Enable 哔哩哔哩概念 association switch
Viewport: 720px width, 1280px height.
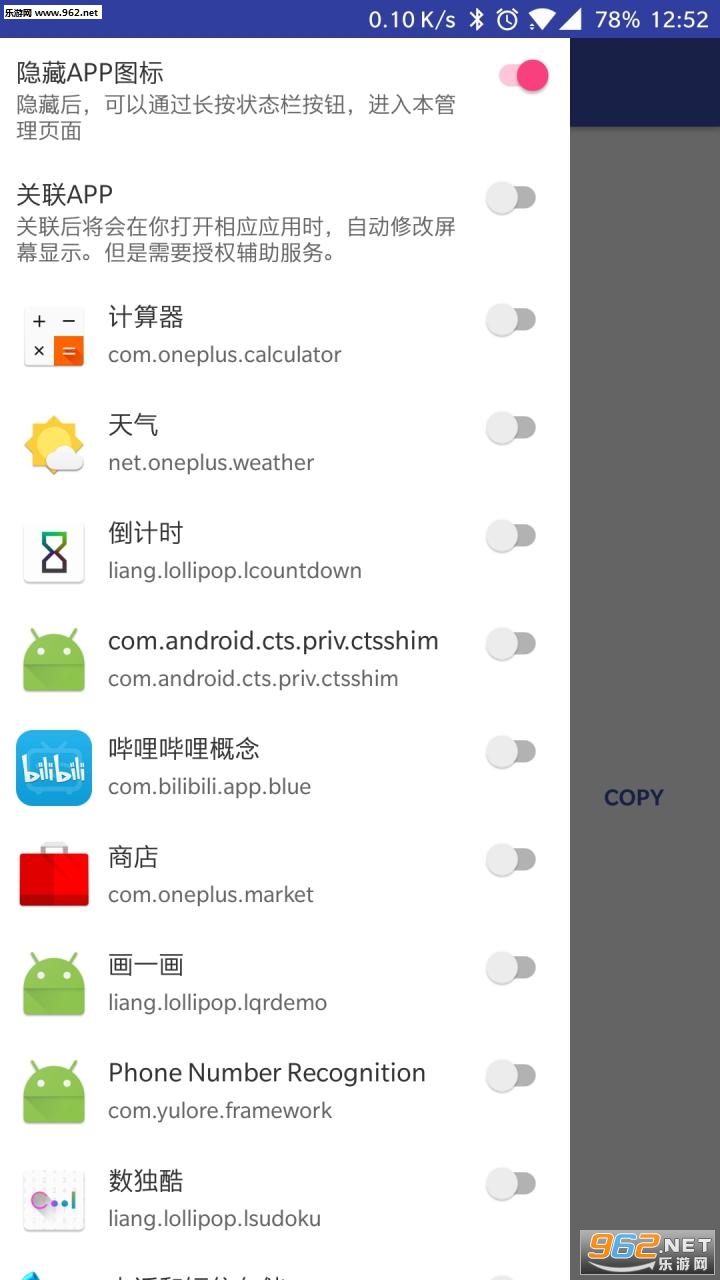pyautogui.click(x=511, y=752)
